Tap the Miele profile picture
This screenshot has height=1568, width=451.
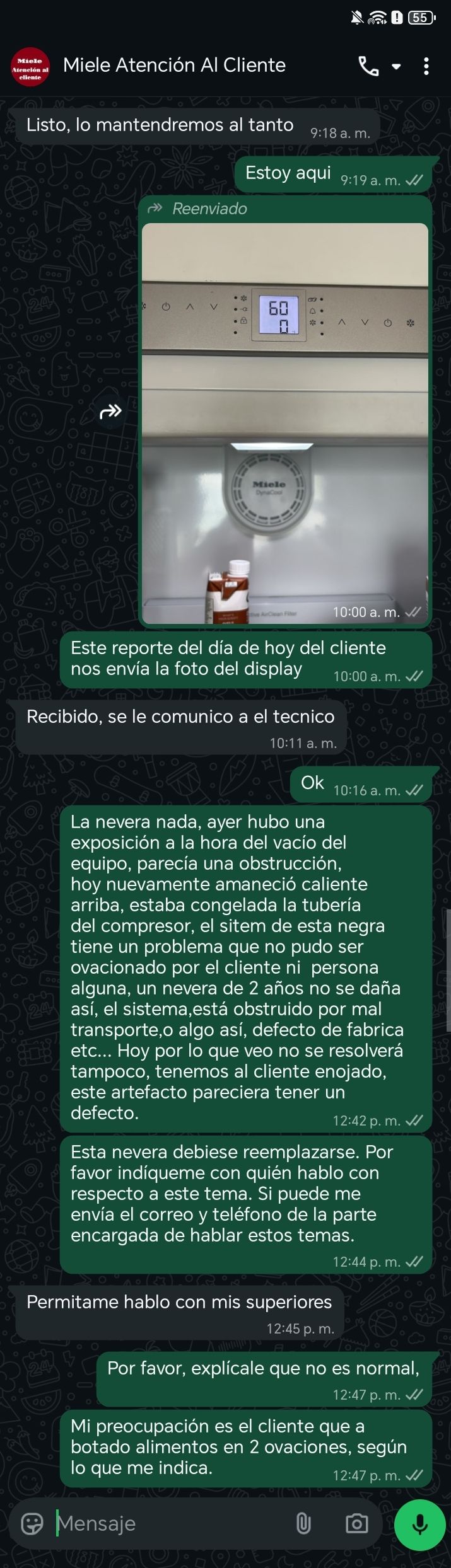[x=30, y=67]
